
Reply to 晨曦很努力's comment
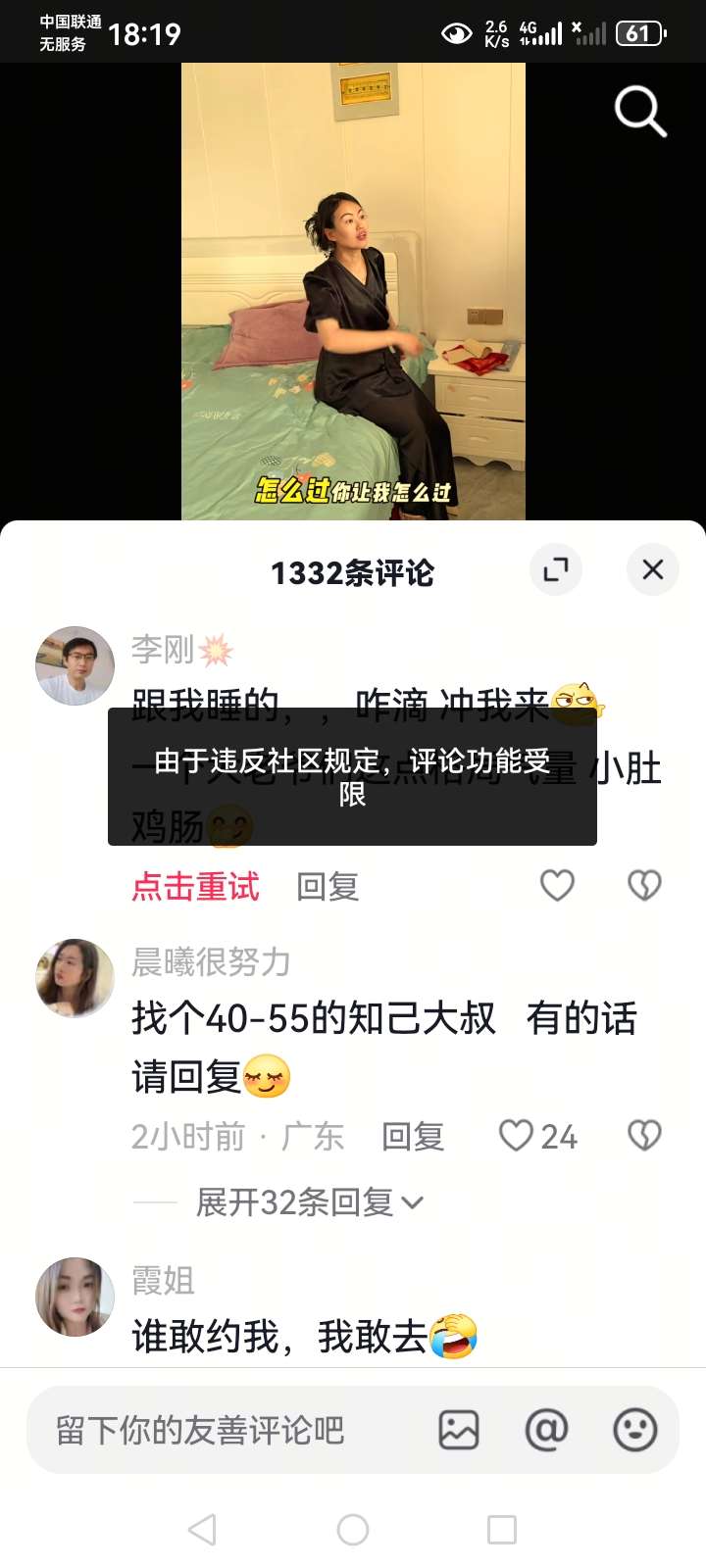coord(413,1137)
